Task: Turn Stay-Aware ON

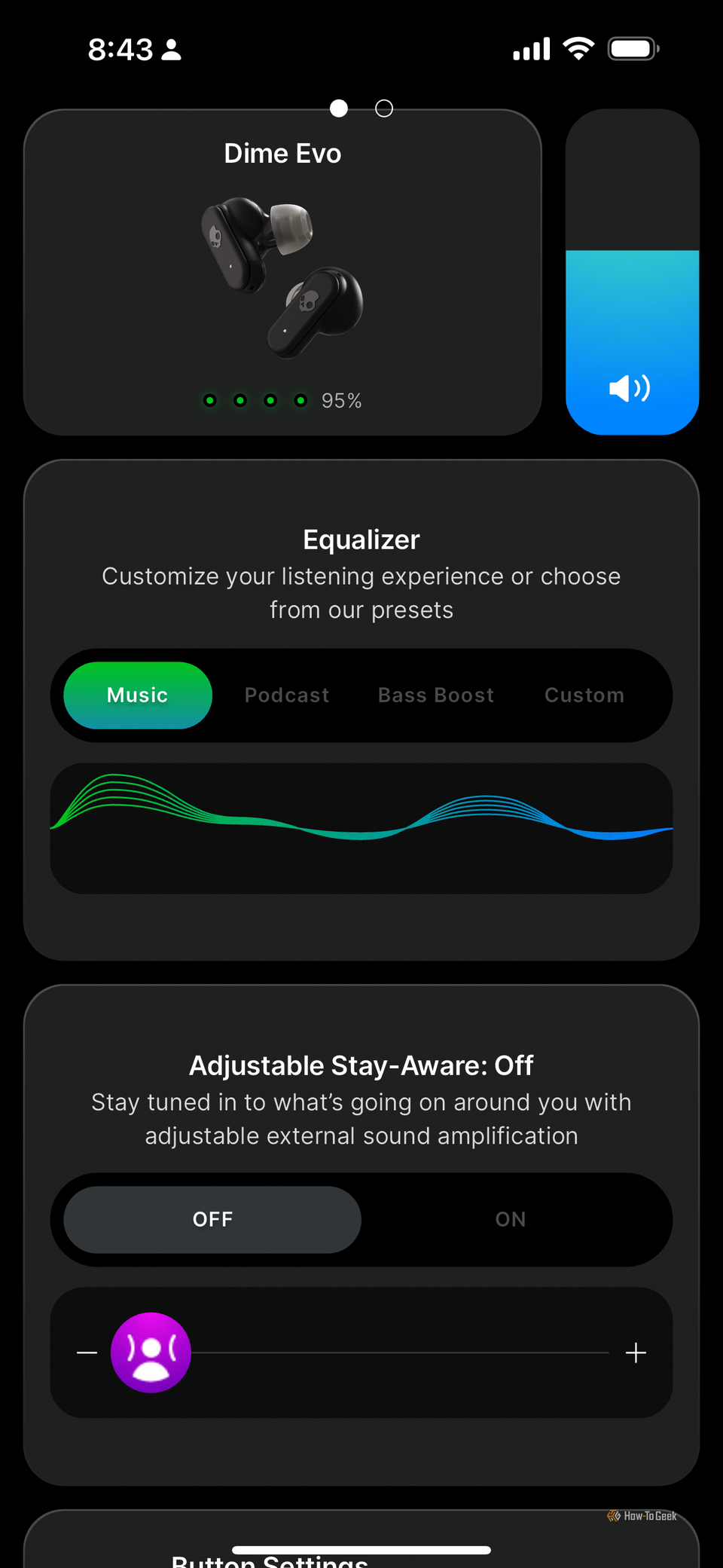Action: point(511,1219)
